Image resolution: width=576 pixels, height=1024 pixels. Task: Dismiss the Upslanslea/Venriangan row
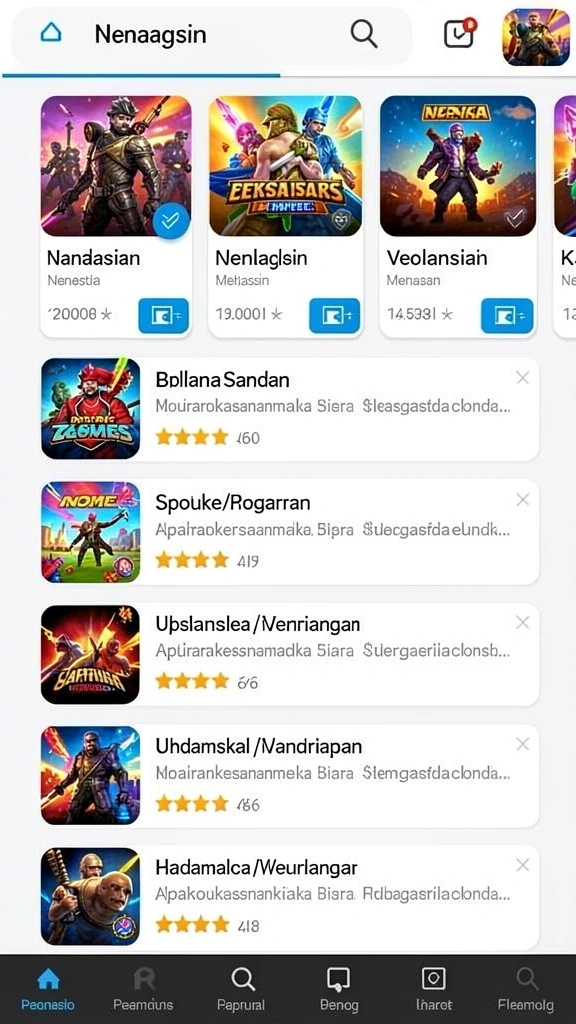pyautogui.click(x=522, y=622)
